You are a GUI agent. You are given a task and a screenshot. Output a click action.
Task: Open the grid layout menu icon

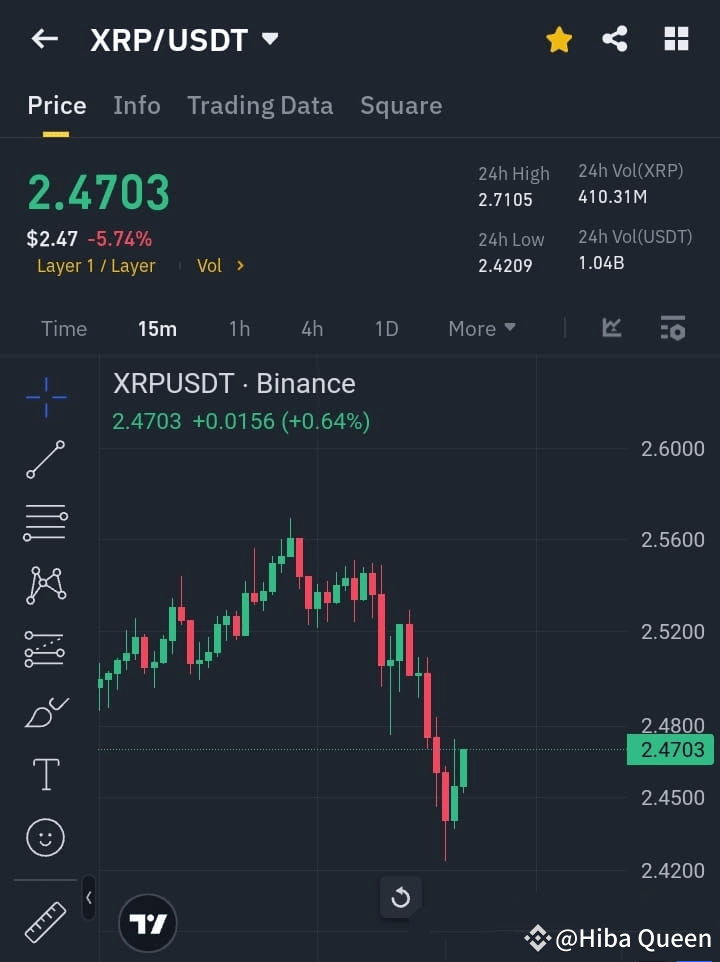click(676, 40)
